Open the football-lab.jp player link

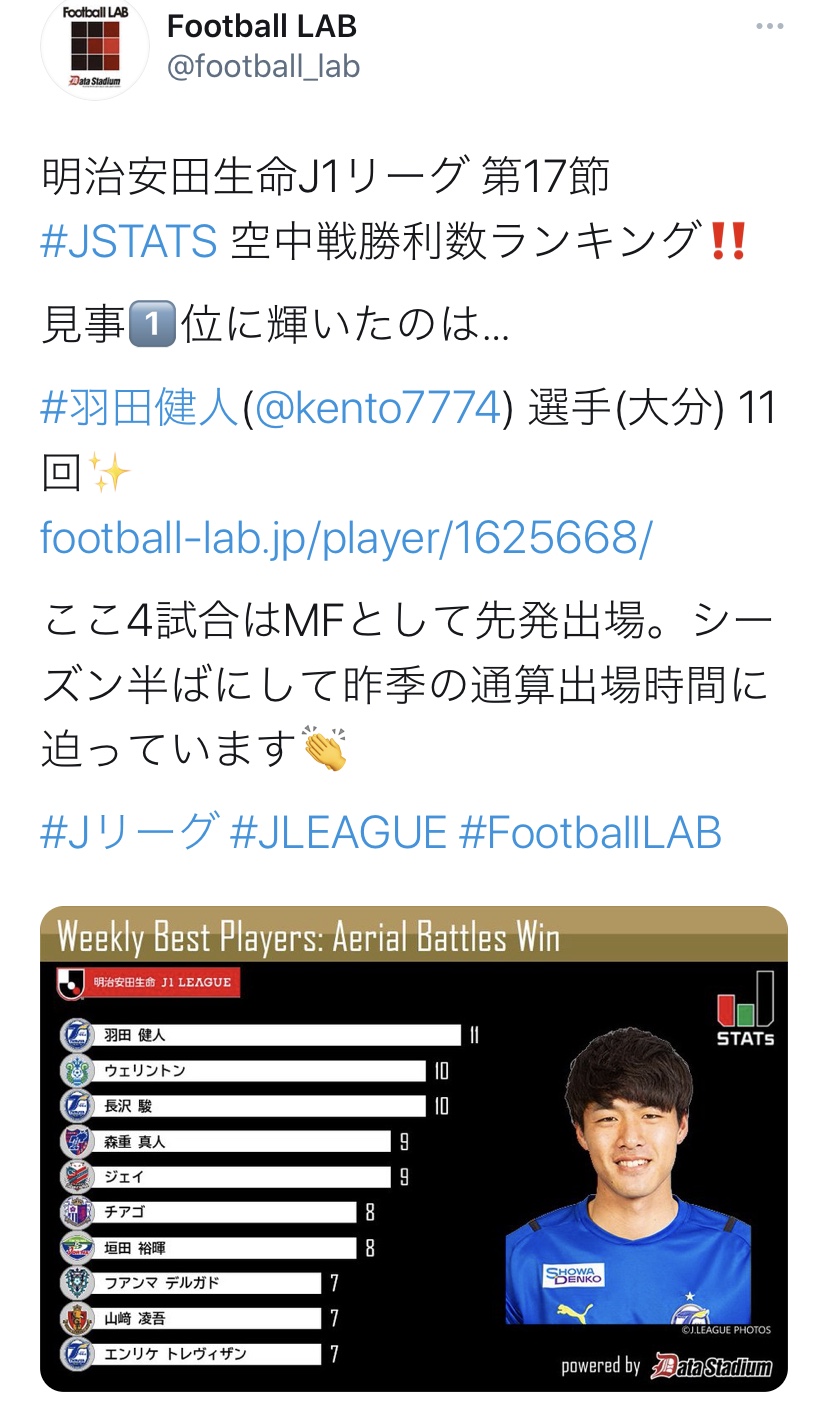(x=345, y=538)
